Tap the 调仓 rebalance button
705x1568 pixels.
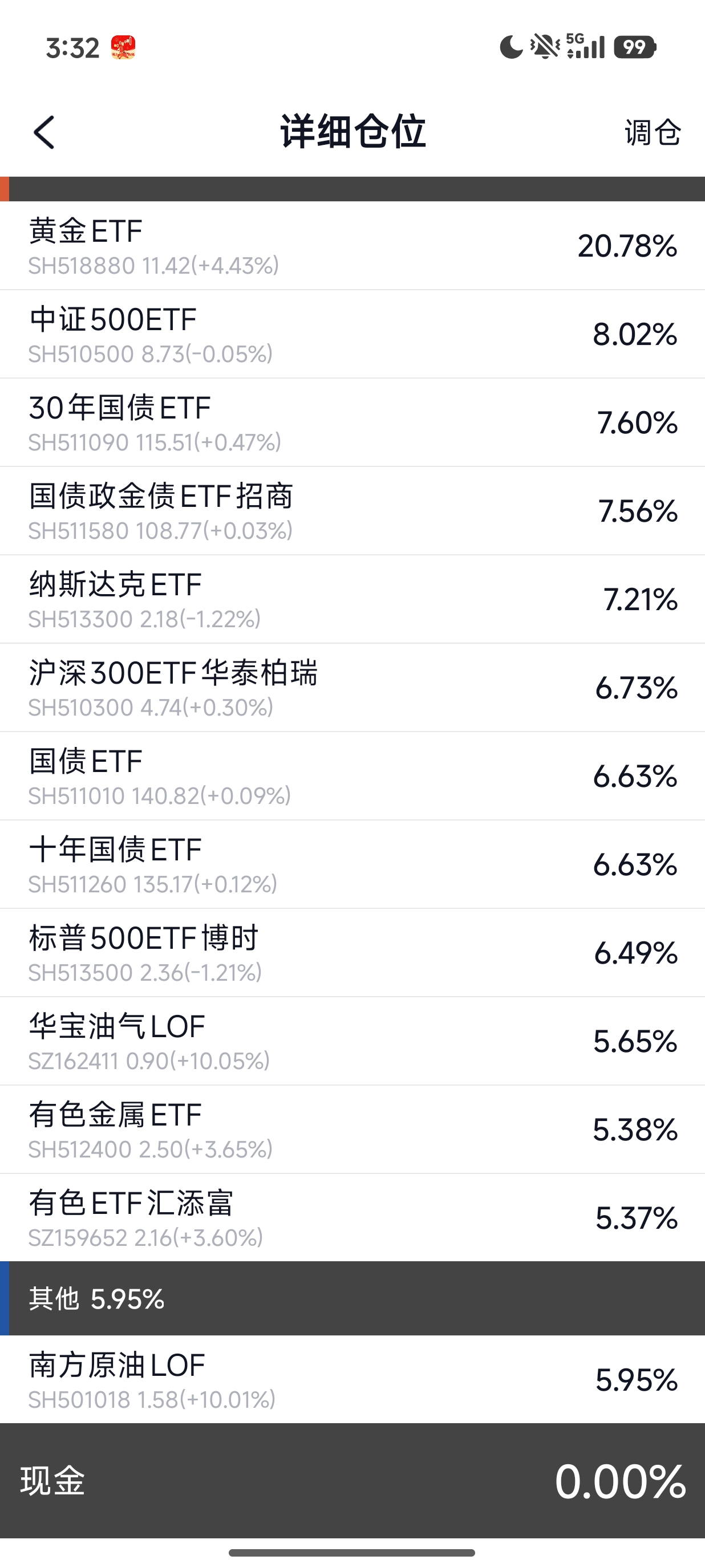tap(652, 132)
